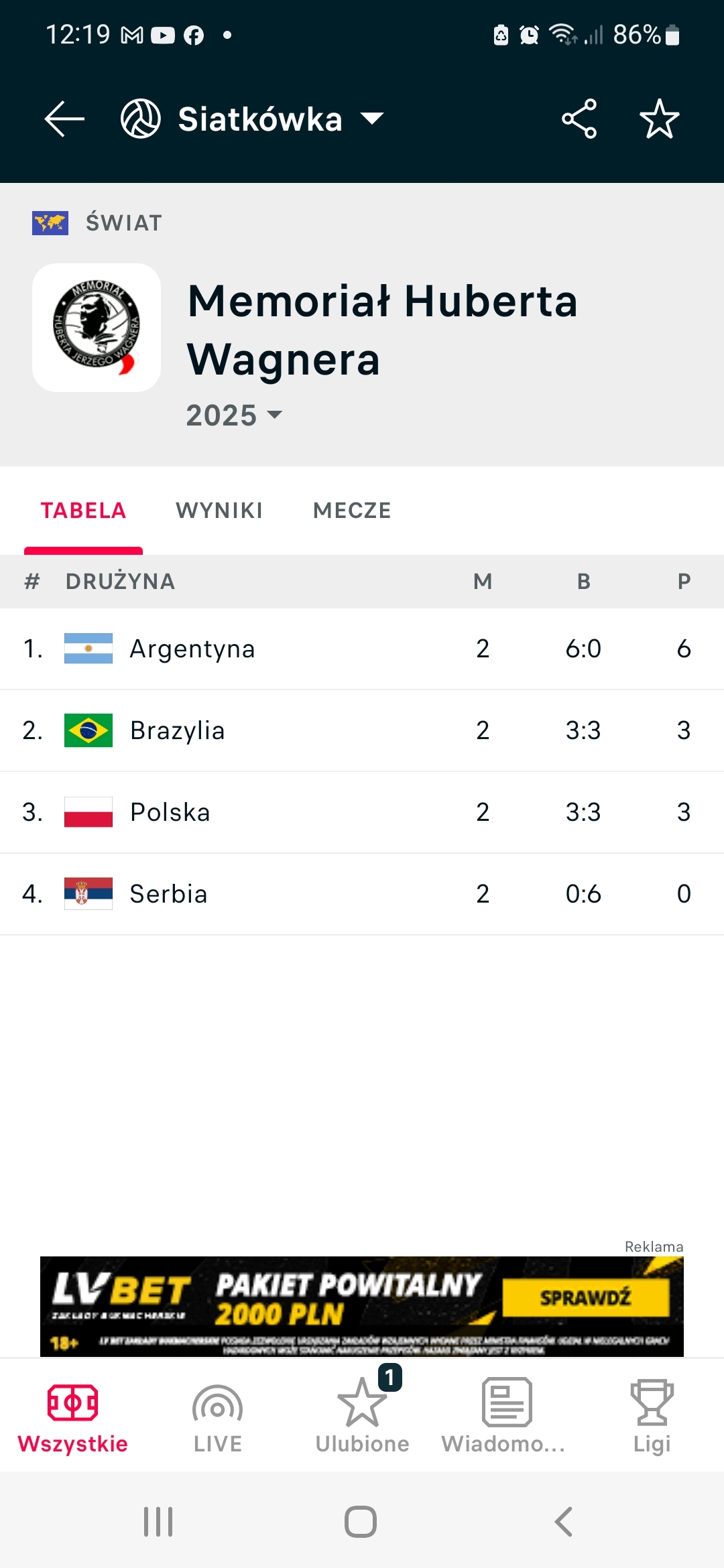Viewport: 724px width, 1568px height.
Task: Share this tournament
Action: coord(579,119)
